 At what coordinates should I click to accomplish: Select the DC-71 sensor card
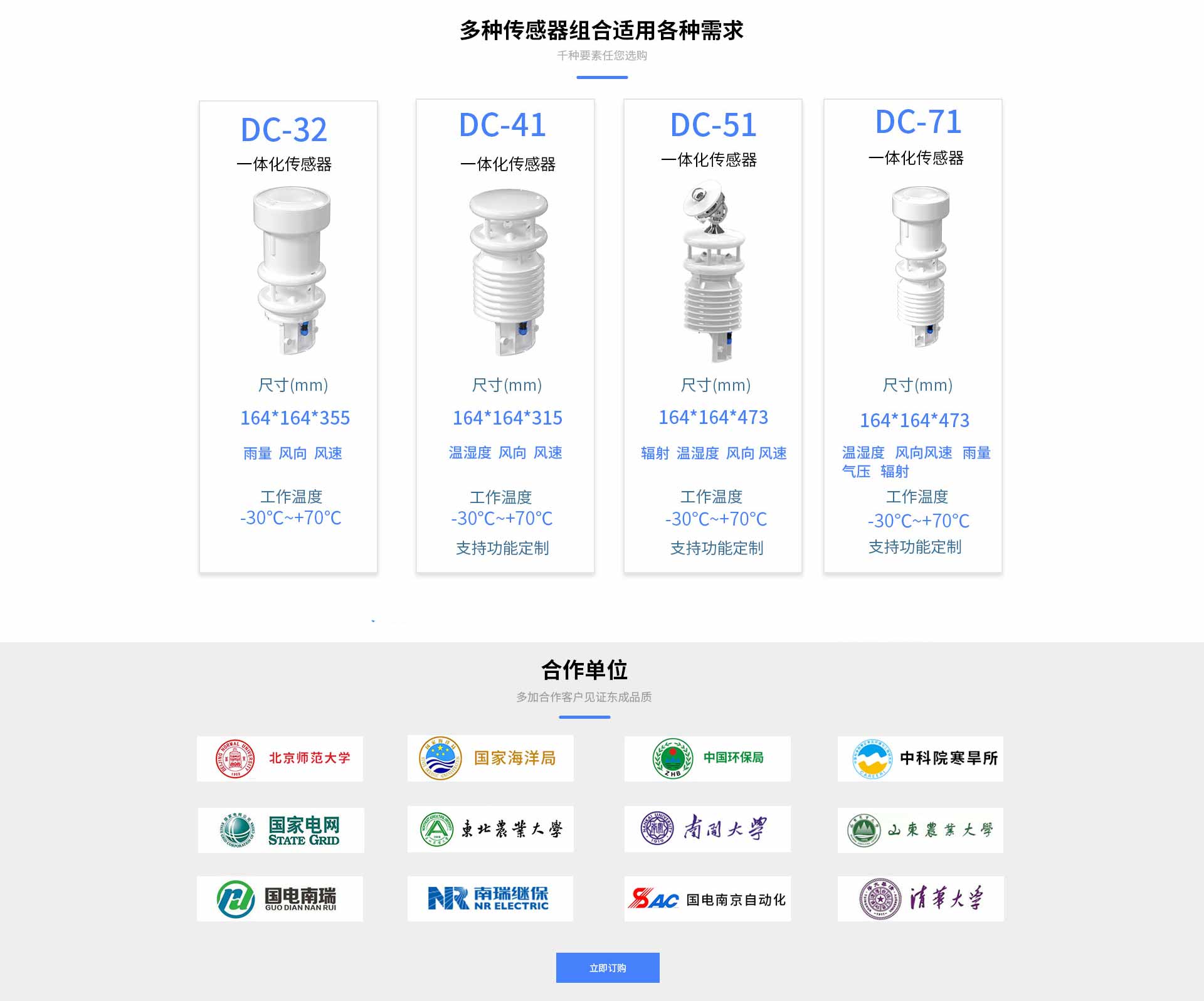[x=912, y=336]
